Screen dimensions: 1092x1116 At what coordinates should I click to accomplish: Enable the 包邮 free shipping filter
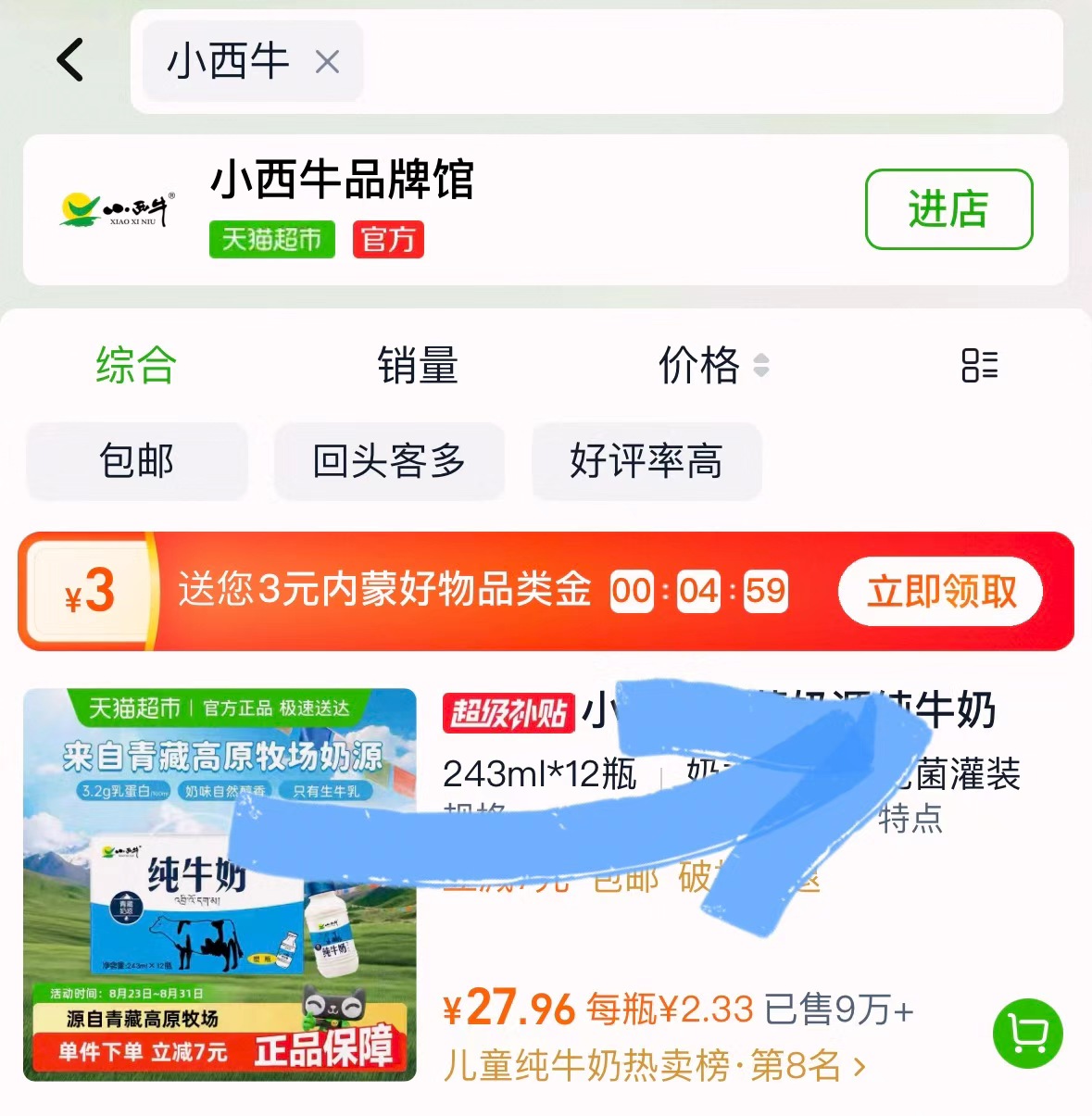pyautogui.click(x=136, y=461)
